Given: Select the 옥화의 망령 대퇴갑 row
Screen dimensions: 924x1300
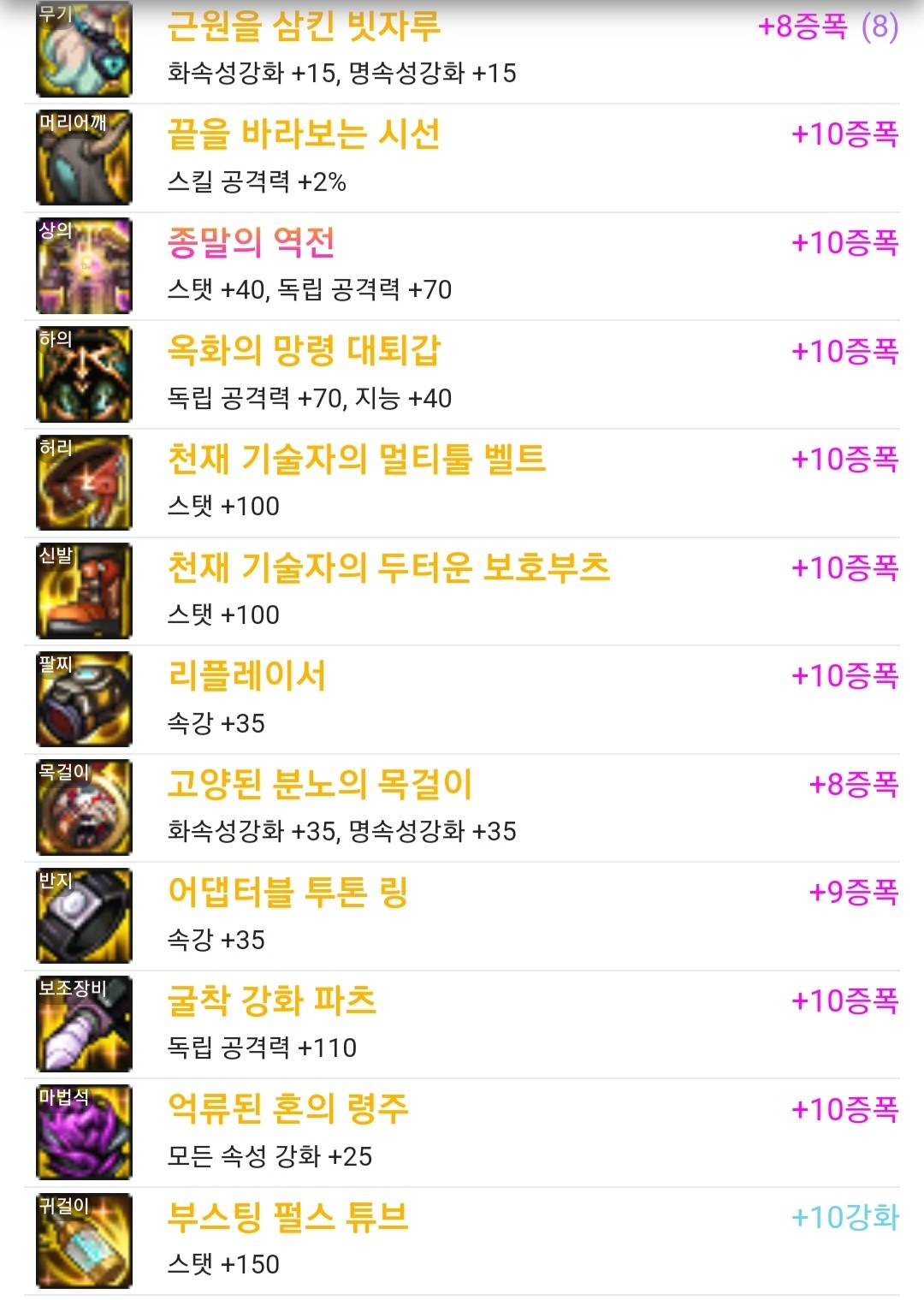Looking at the screenshot, I should pos(304,352).
